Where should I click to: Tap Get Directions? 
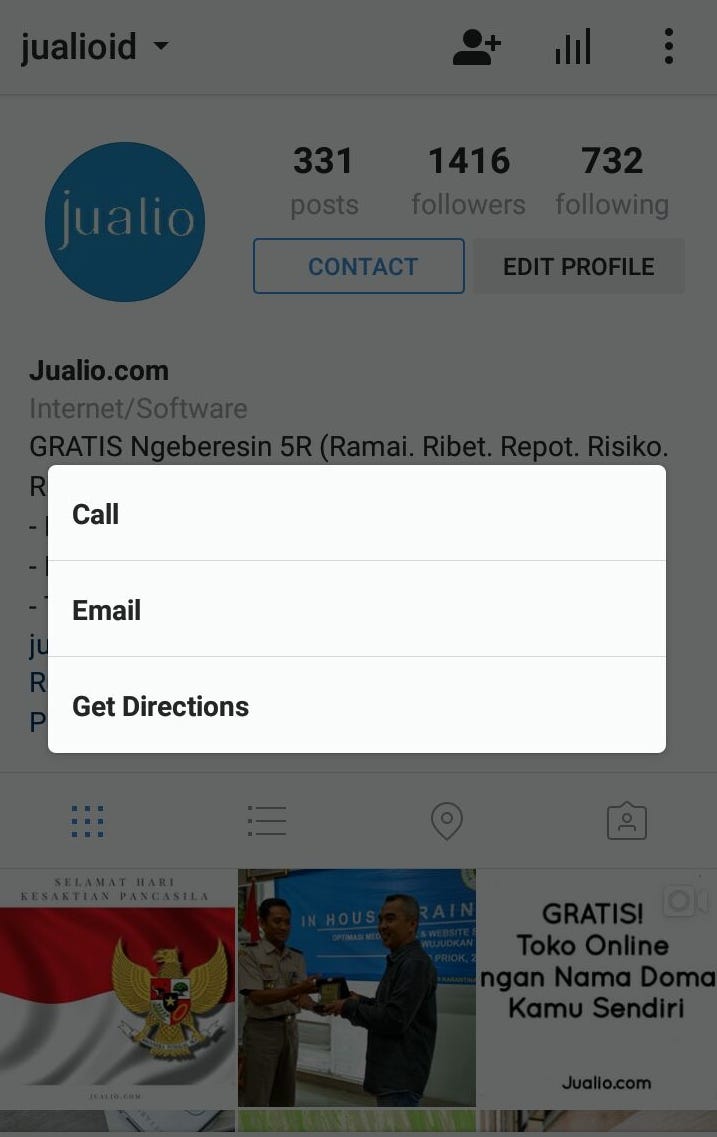(356, 706)
